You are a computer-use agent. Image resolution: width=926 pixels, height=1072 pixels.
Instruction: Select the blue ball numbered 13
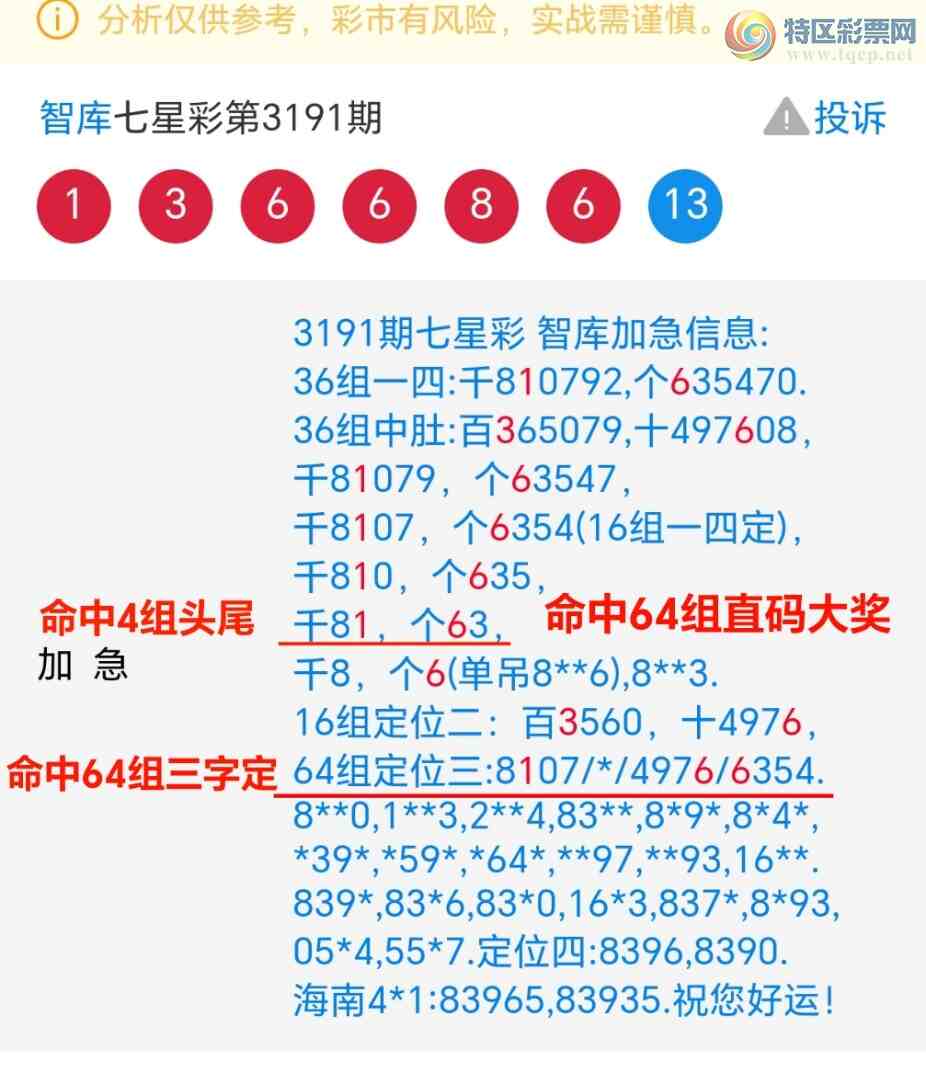click(685, 206)
